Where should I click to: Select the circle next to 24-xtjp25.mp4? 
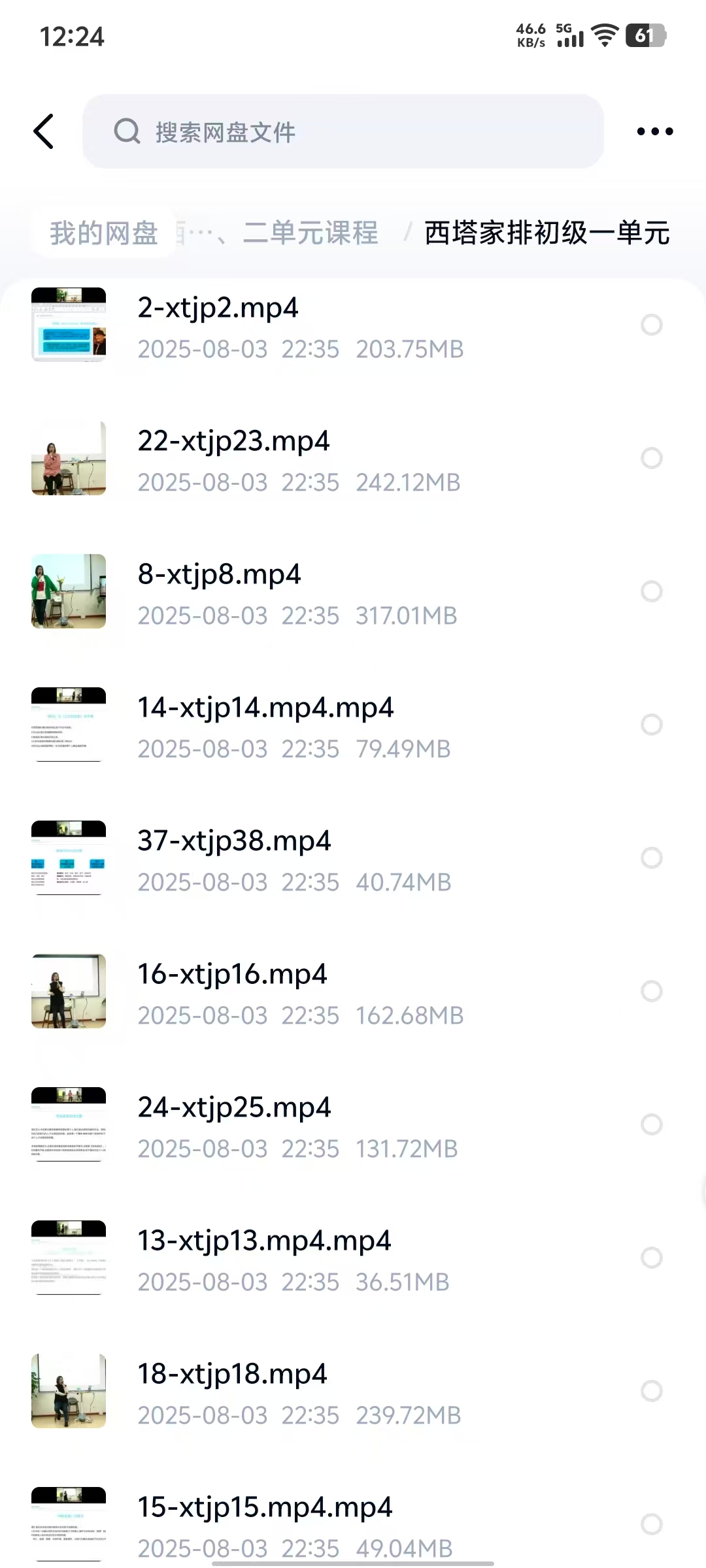651,1124
